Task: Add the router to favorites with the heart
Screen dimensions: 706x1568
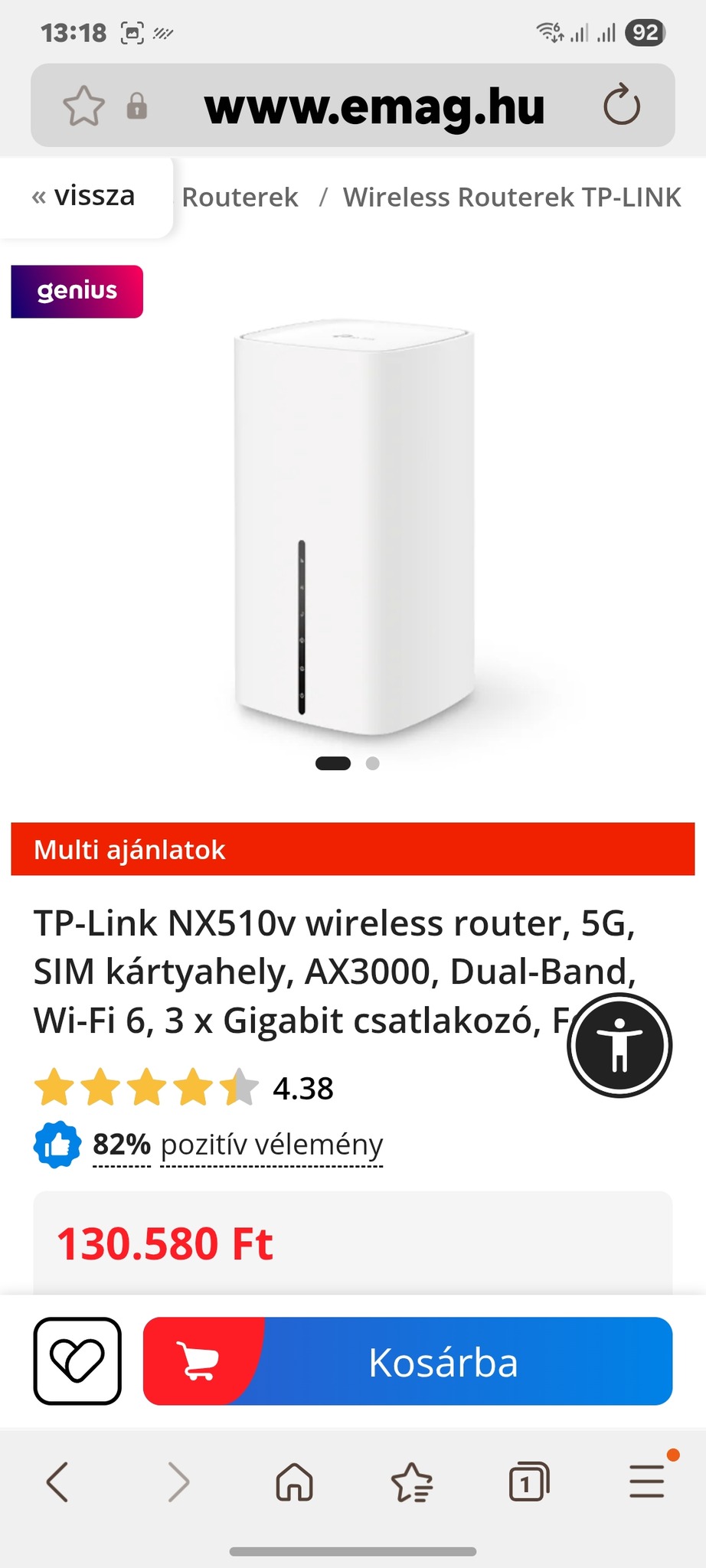Action: coord(77,1361)
